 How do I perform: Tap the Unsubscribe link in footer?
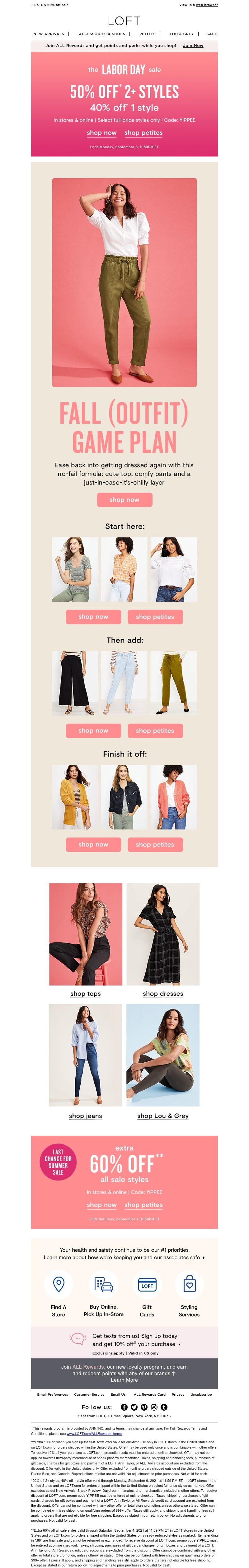[x=201, y=1394]
